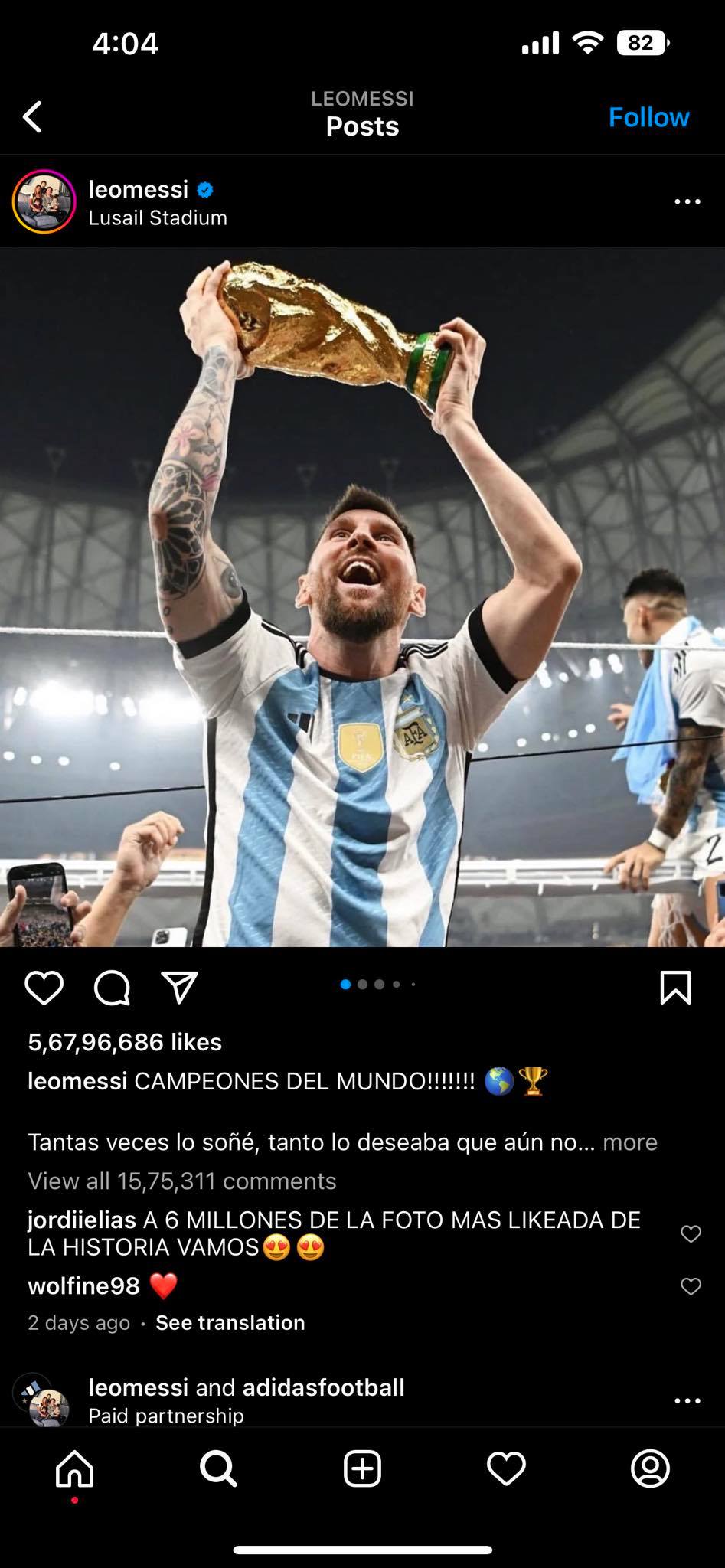The image size is (725, 1568).
Task: View all 15,75,311 comments
Action: pyautogui.click(x=182, y=1181)
